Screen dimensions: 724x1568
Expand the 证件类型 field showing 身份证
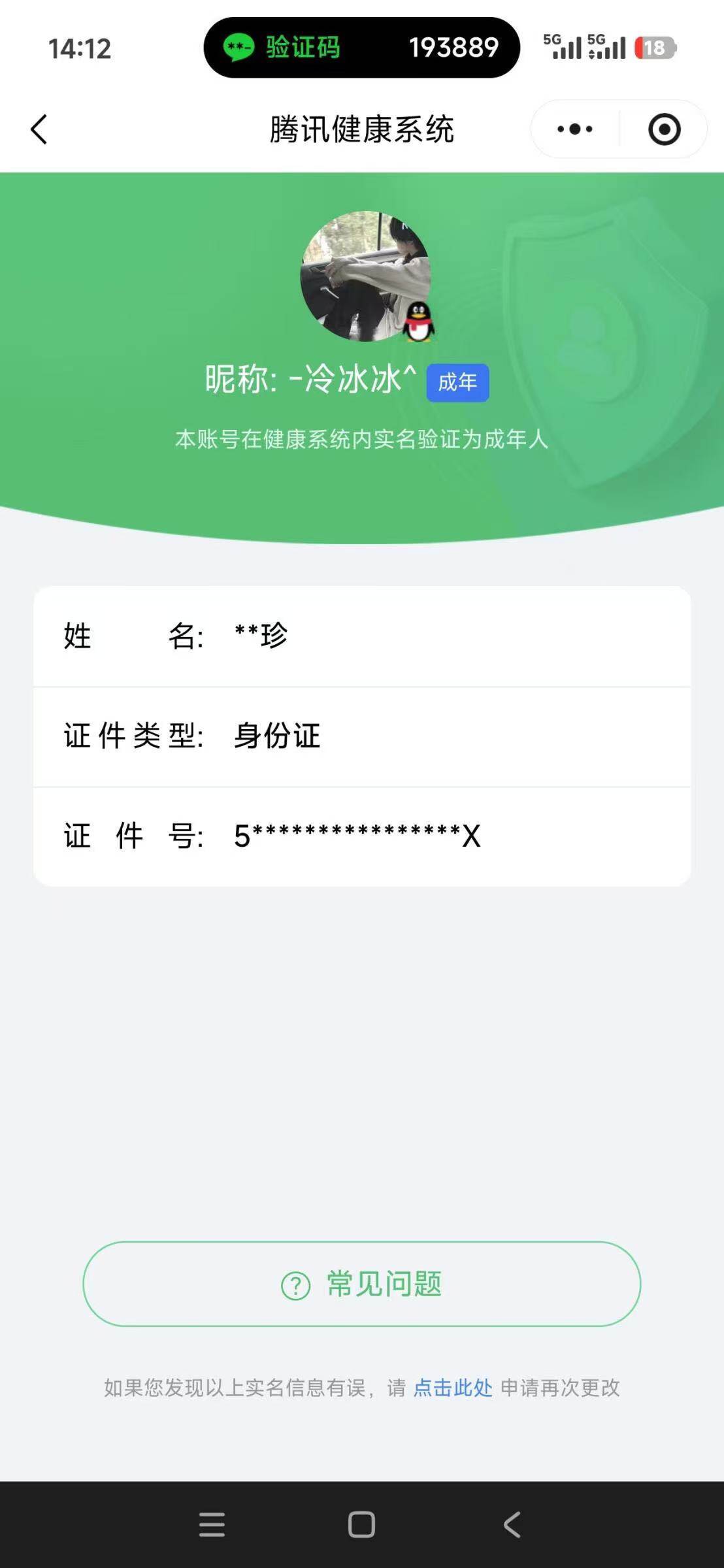point(362,736)
